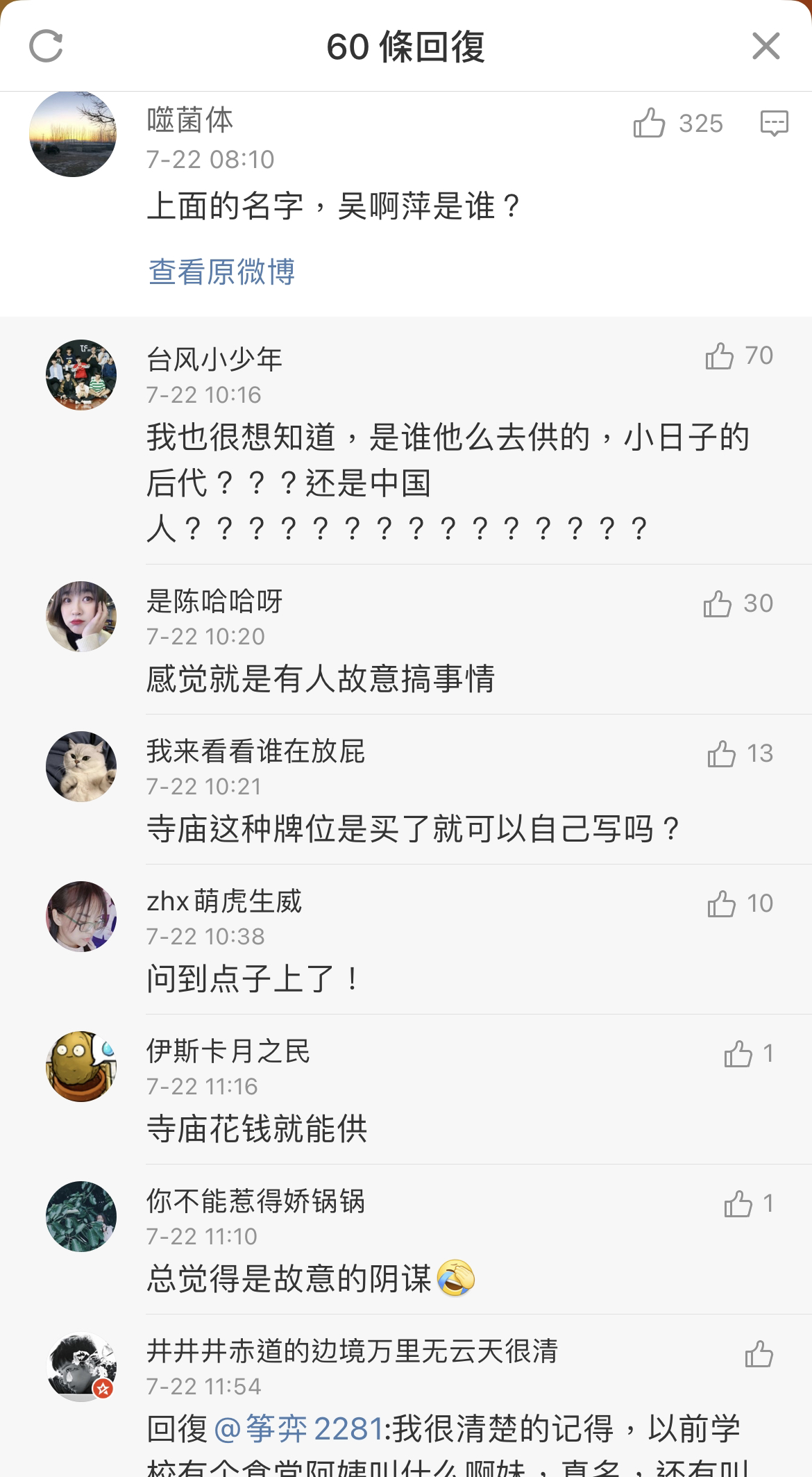Open @筝弈2281 mention link
This screenshot has width=812, height=1477.
pos(299,1429)
